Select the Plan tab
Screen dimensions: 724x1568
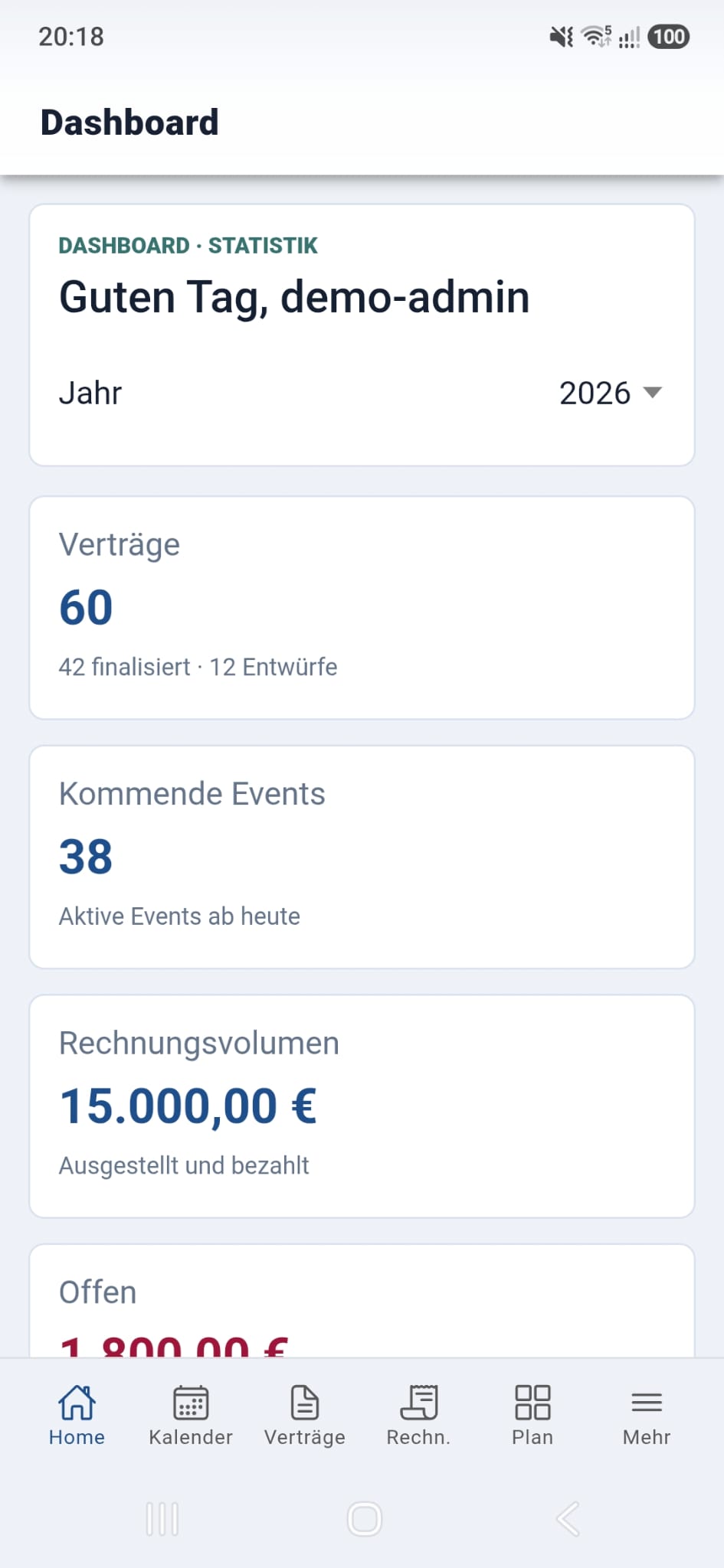[532, 1415]
